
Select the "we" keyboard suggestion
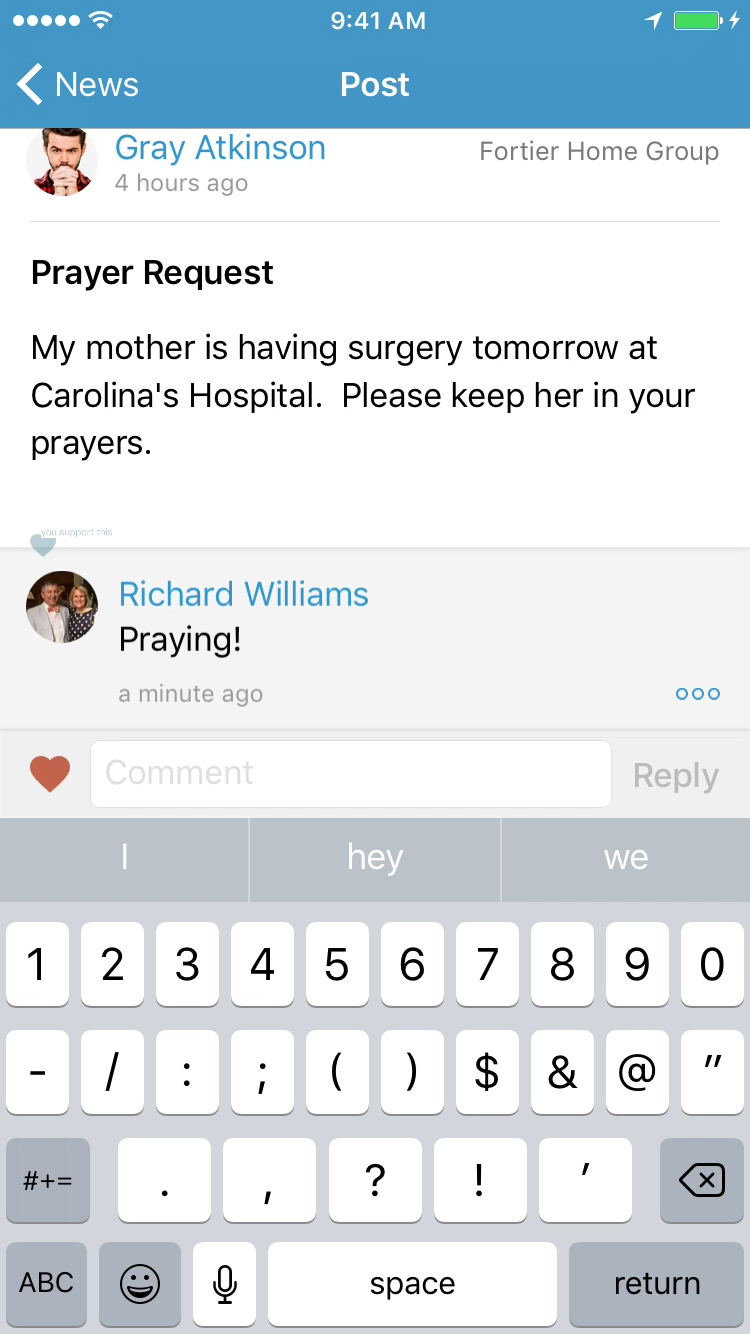click(x=626, y=858)
